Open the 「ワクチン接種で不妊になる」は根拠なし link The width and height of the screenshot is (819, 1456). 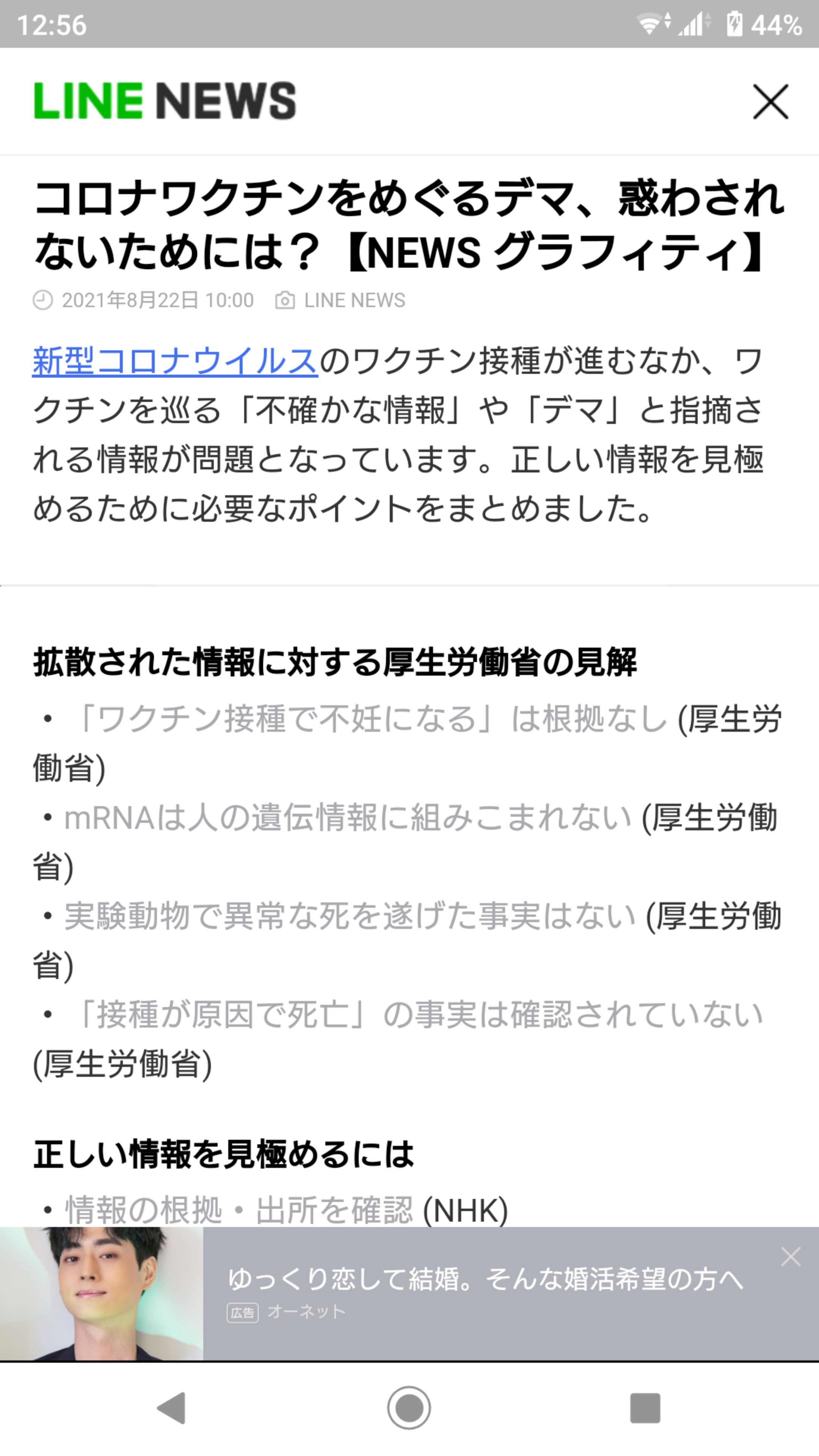click(x=370, y=719)
